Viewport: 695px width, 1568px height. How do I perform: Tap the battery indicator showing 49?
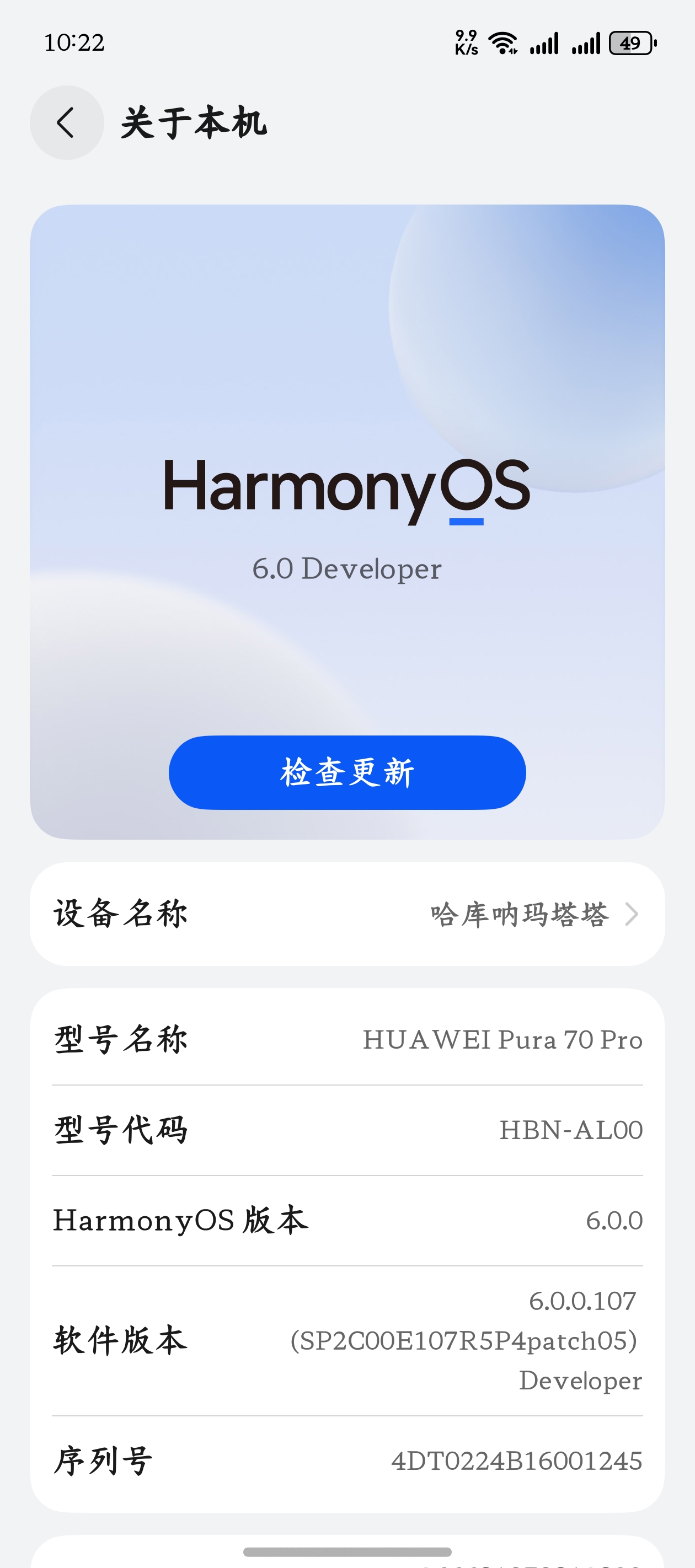[630, 41]
